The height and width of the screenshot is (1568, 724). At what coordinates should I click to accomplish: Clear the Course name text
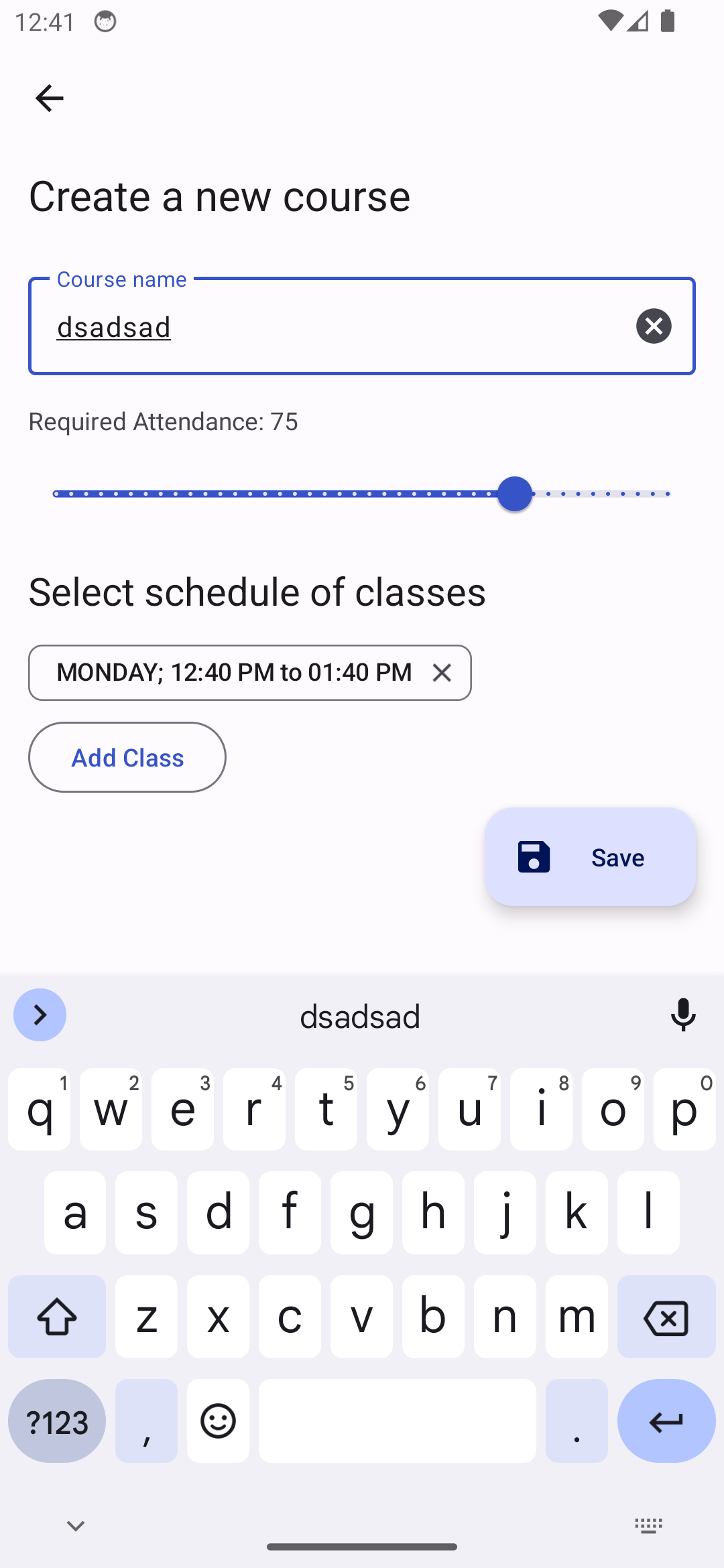(x=654, y=326)
